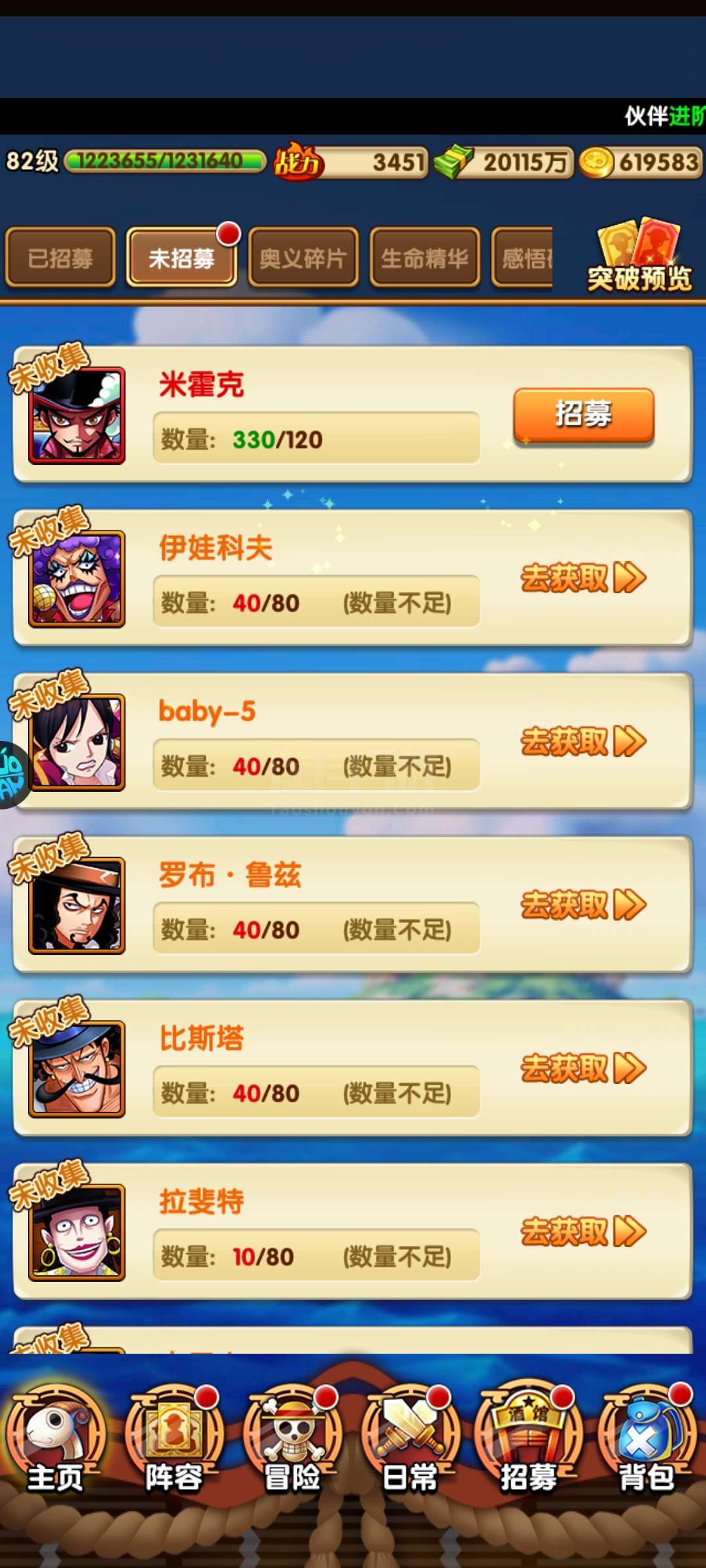Select the 未招募 tab
The image size is (706, 1568).
(182, 258)
